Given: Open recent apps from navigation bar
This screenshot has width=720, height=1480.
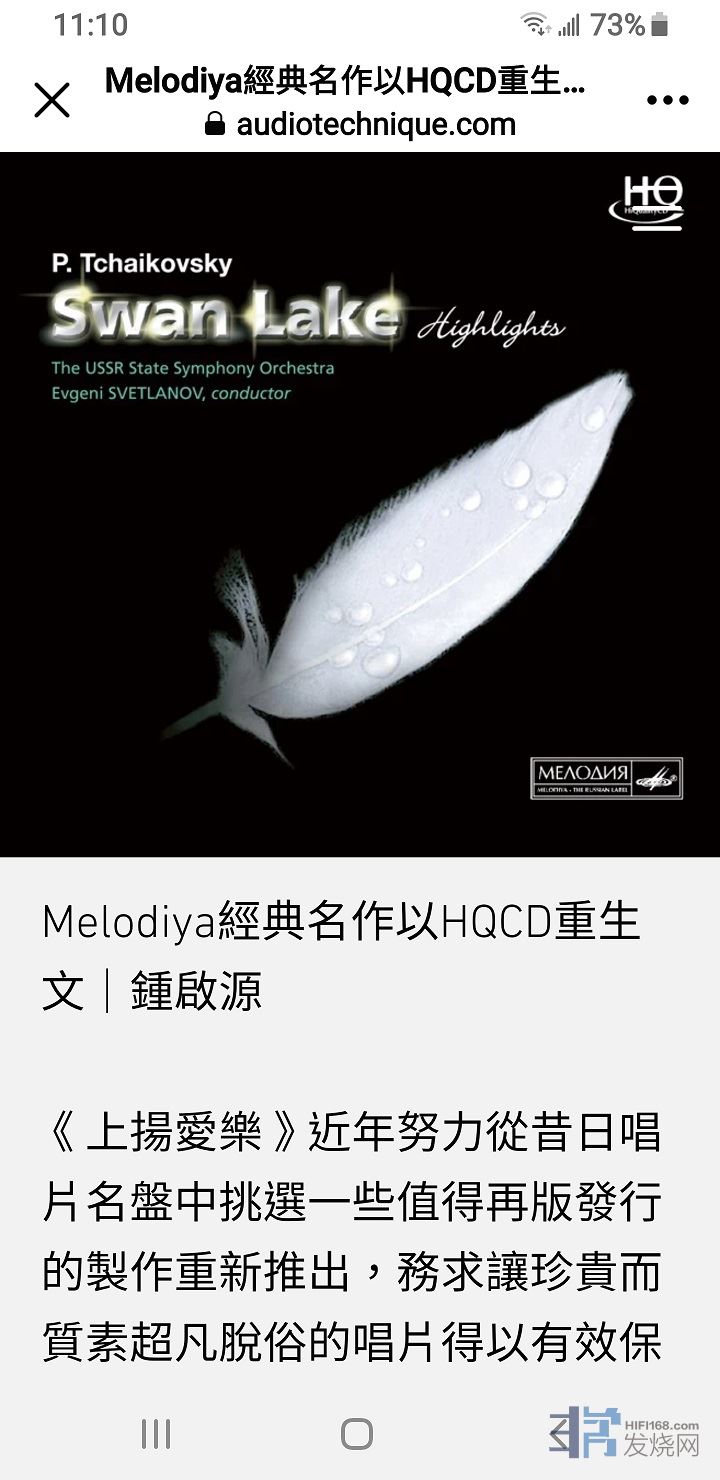Looking at the screenshot, I should click(x=156, y=1434).
